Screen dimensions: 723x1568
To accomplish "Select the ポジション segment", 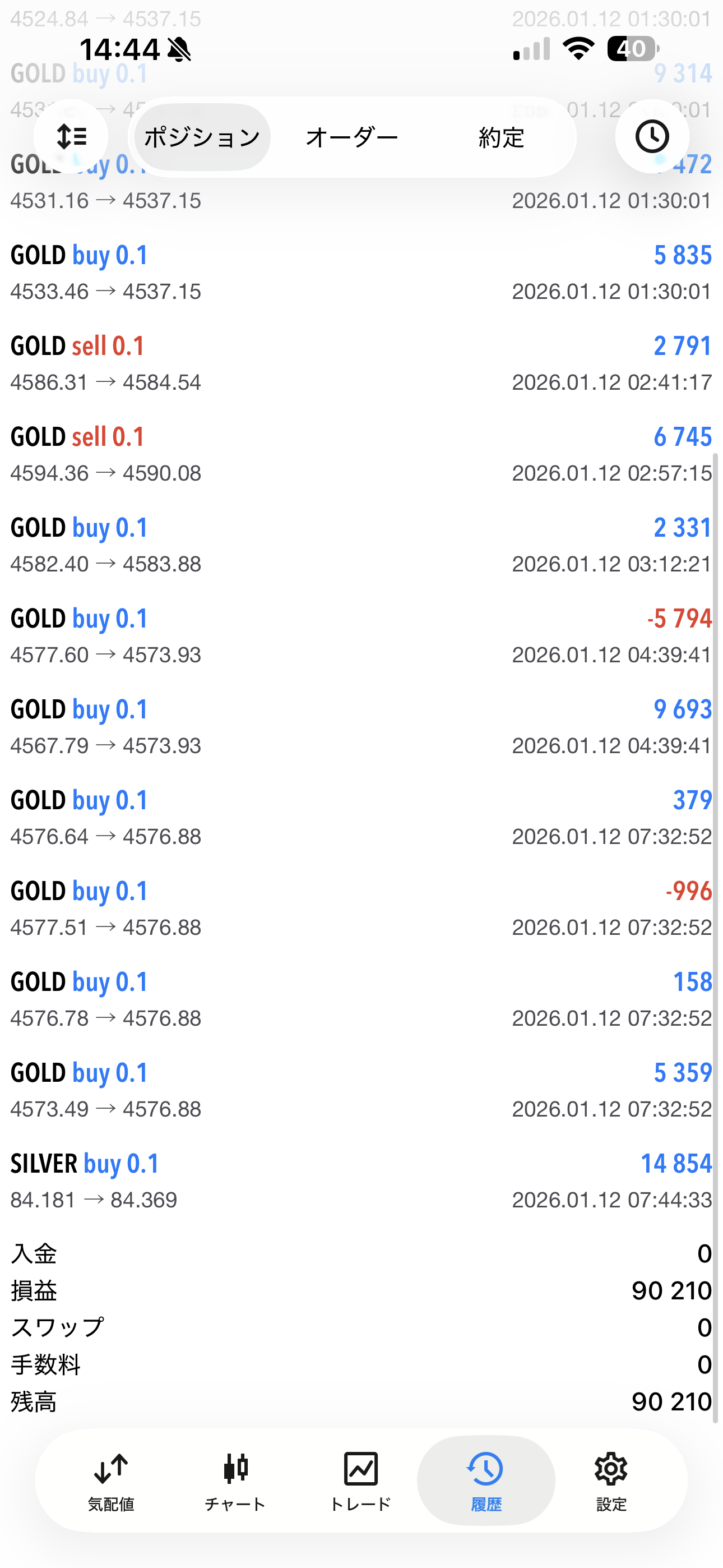I will pos(202,137).
